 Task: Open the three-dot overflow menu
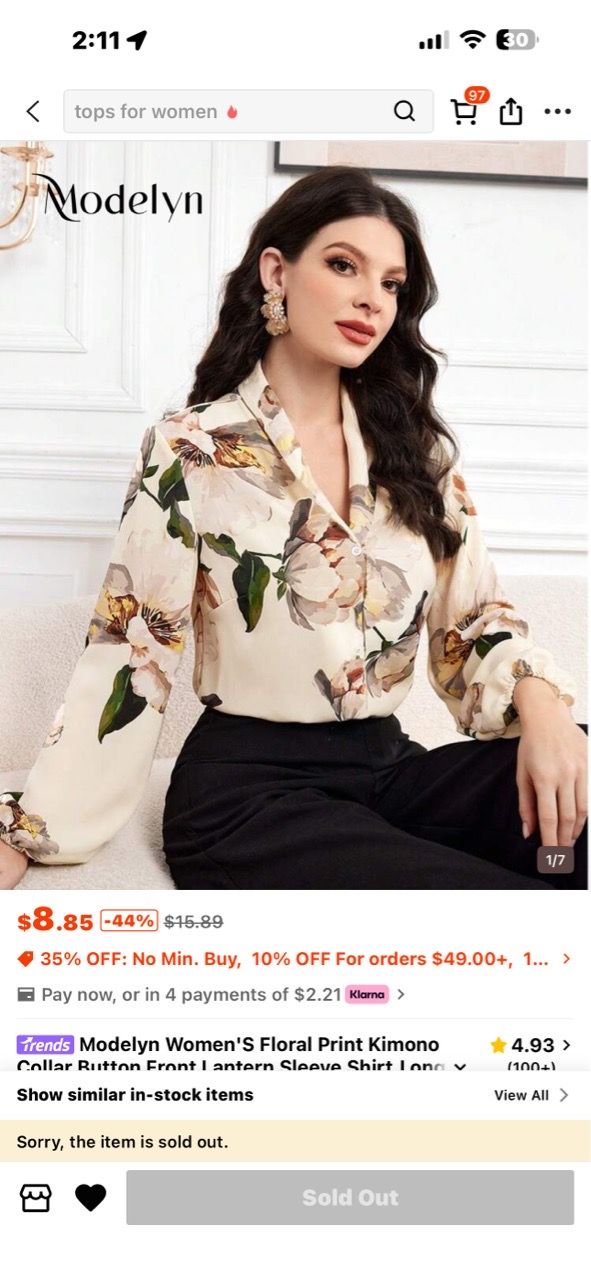(558, 111)
